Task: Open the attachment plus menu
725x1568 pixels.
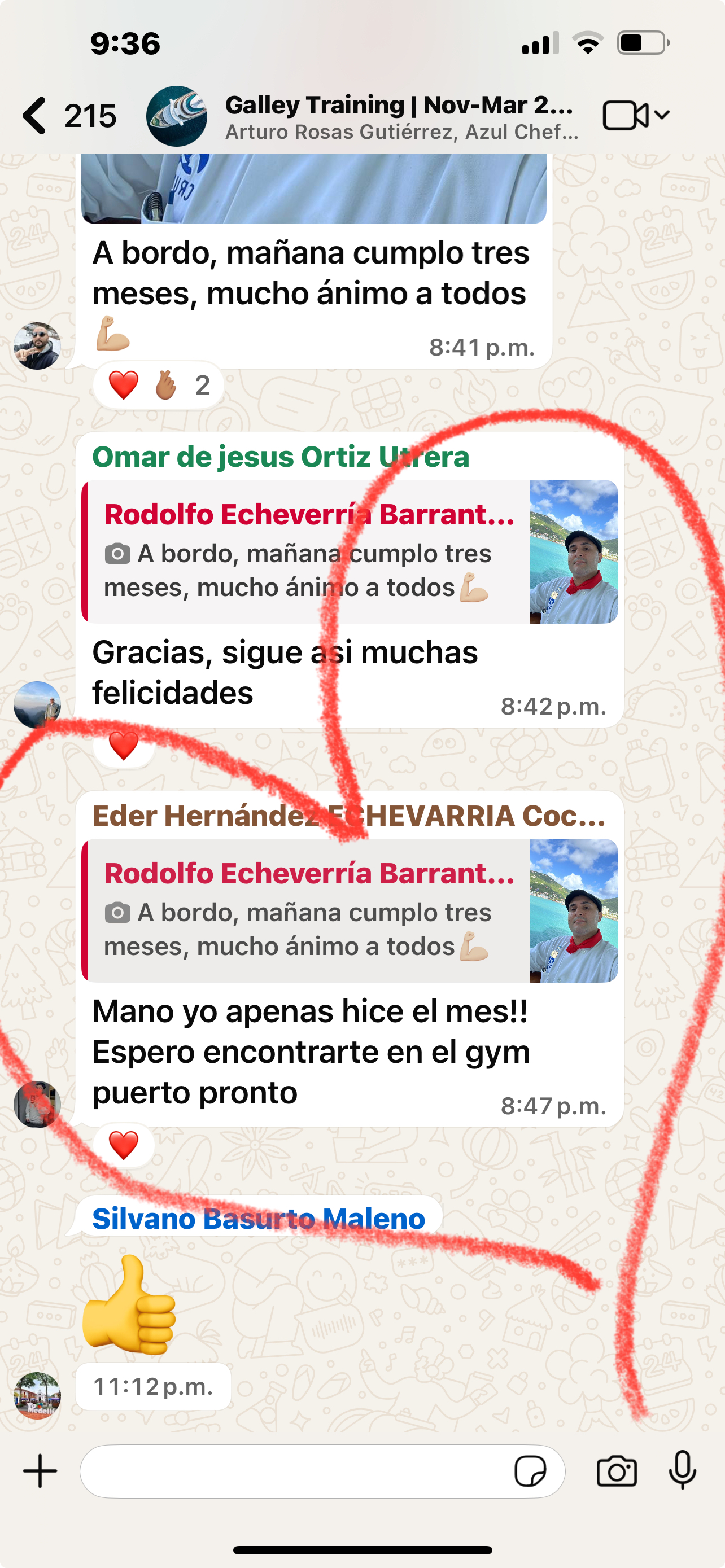Action: point(40,1471)
